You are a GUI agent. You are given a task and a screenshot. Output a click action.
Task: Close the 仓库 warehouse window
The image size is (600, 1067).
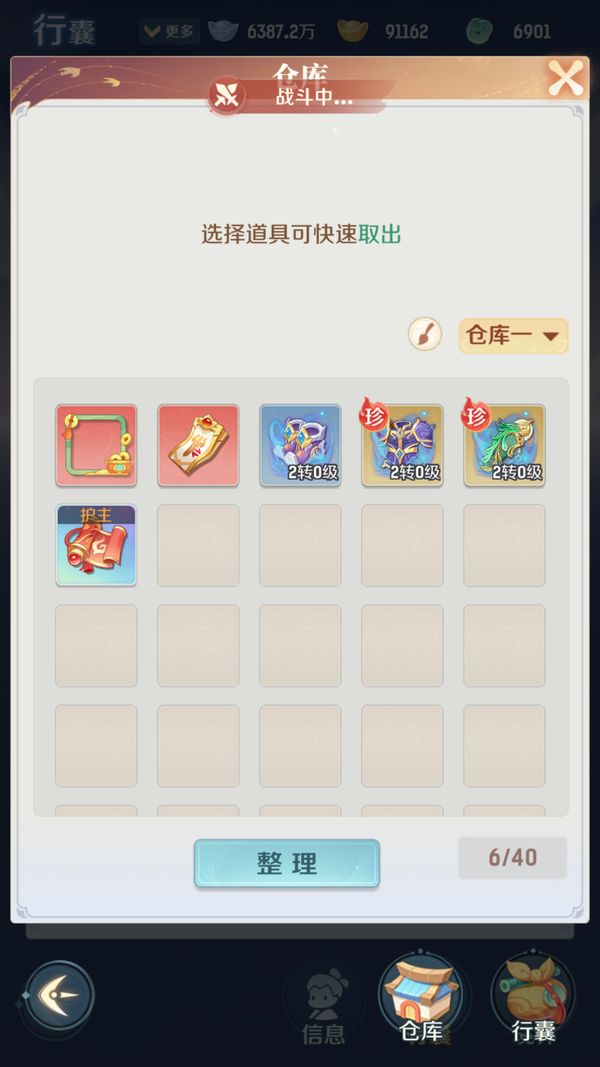[x=565, y=78]
